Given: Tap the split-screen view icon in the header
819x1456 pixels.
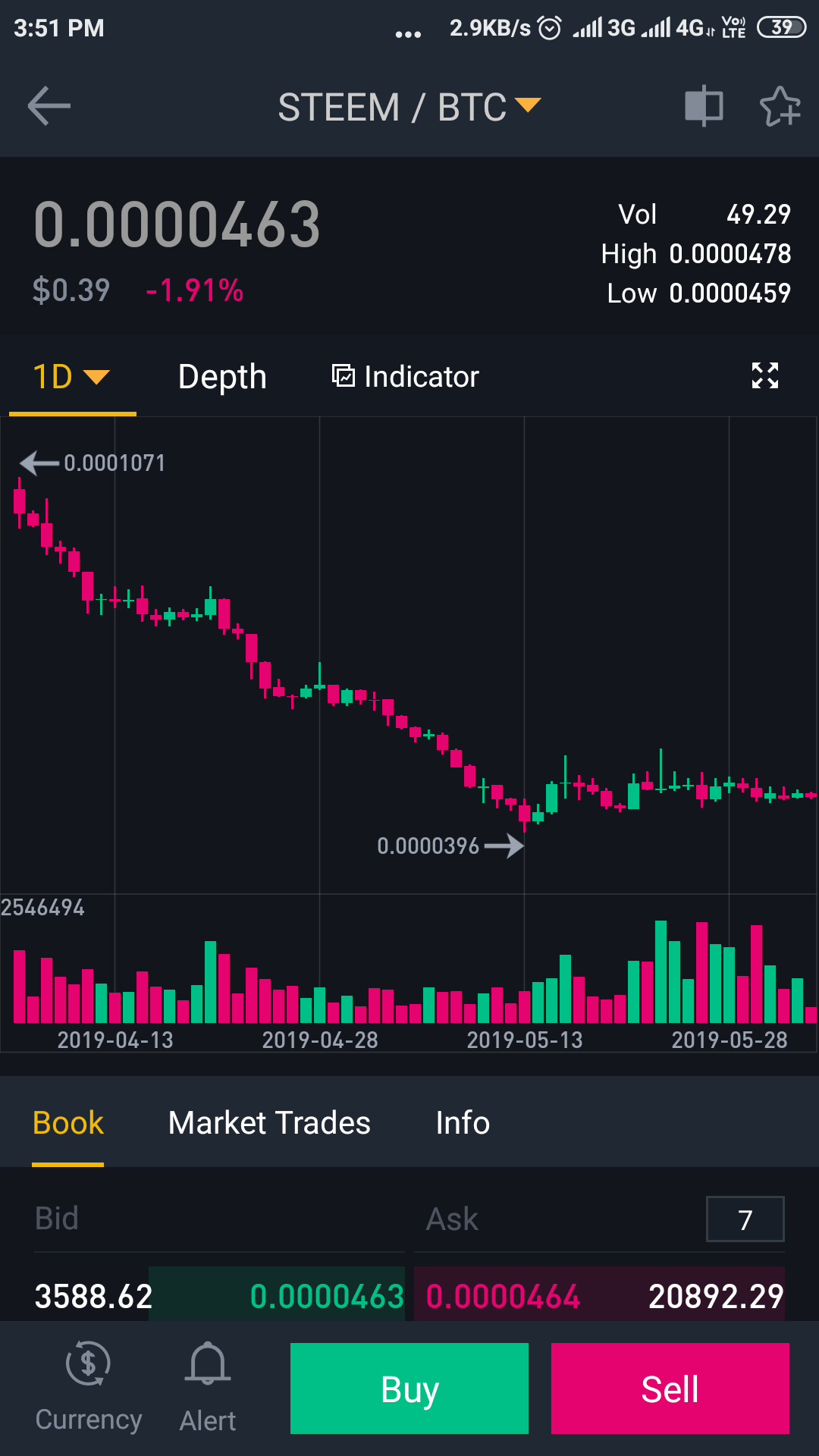Looking at the screenshot, I should click(704, 105).
